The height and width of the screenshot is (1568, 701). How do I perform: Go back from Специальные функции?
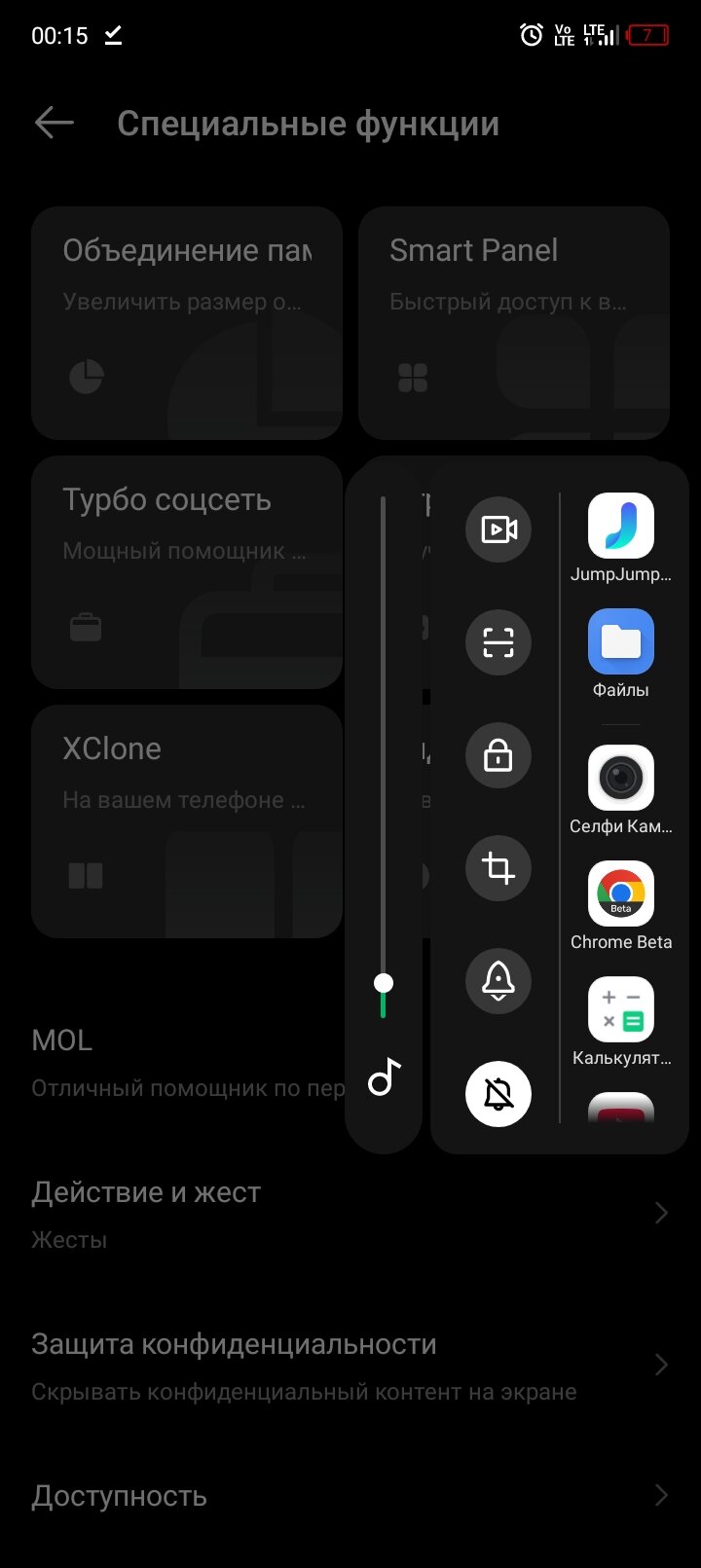55,123
